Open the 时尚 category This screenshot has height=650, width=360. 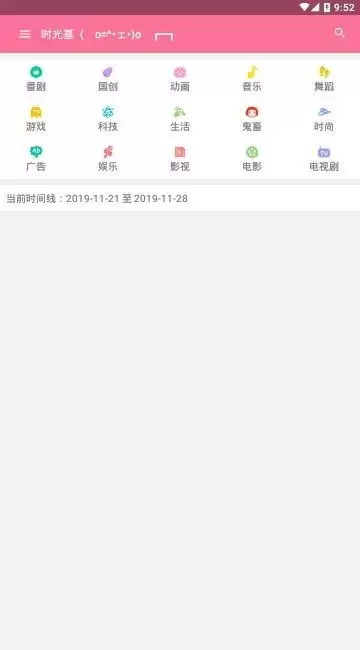pyautogui.click(x=324, y=119)
